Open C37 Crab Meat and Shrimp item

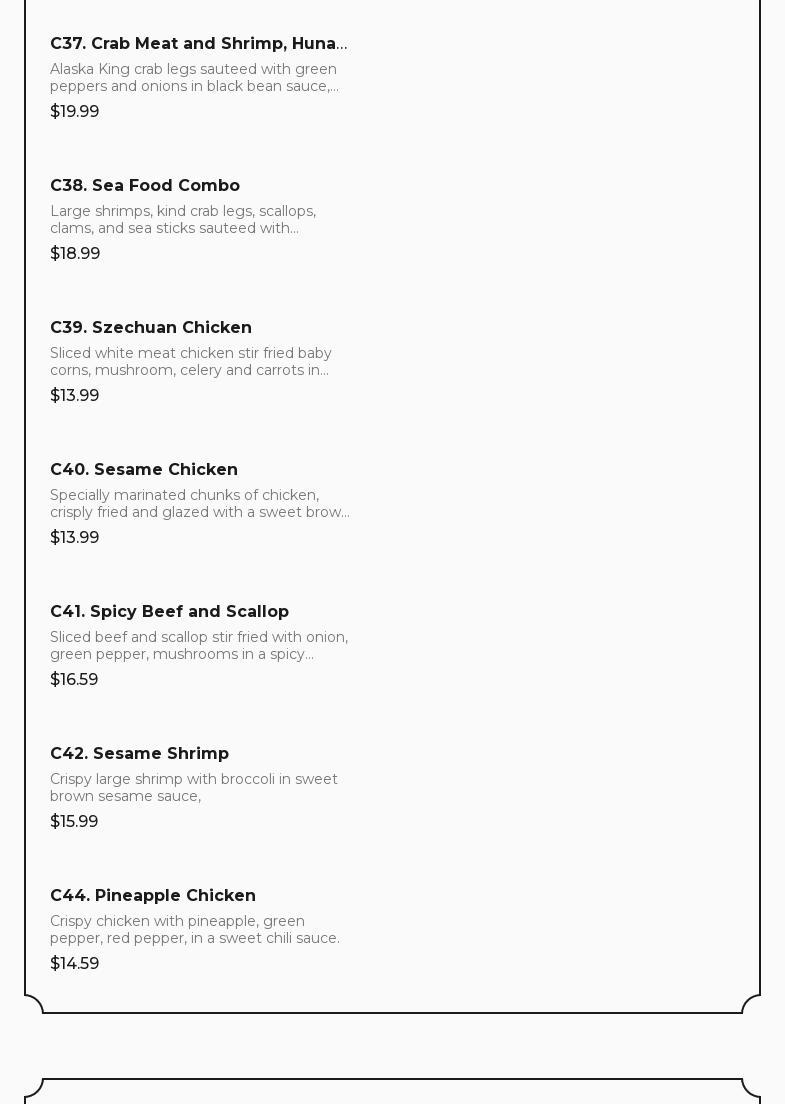tap(198, 44)
